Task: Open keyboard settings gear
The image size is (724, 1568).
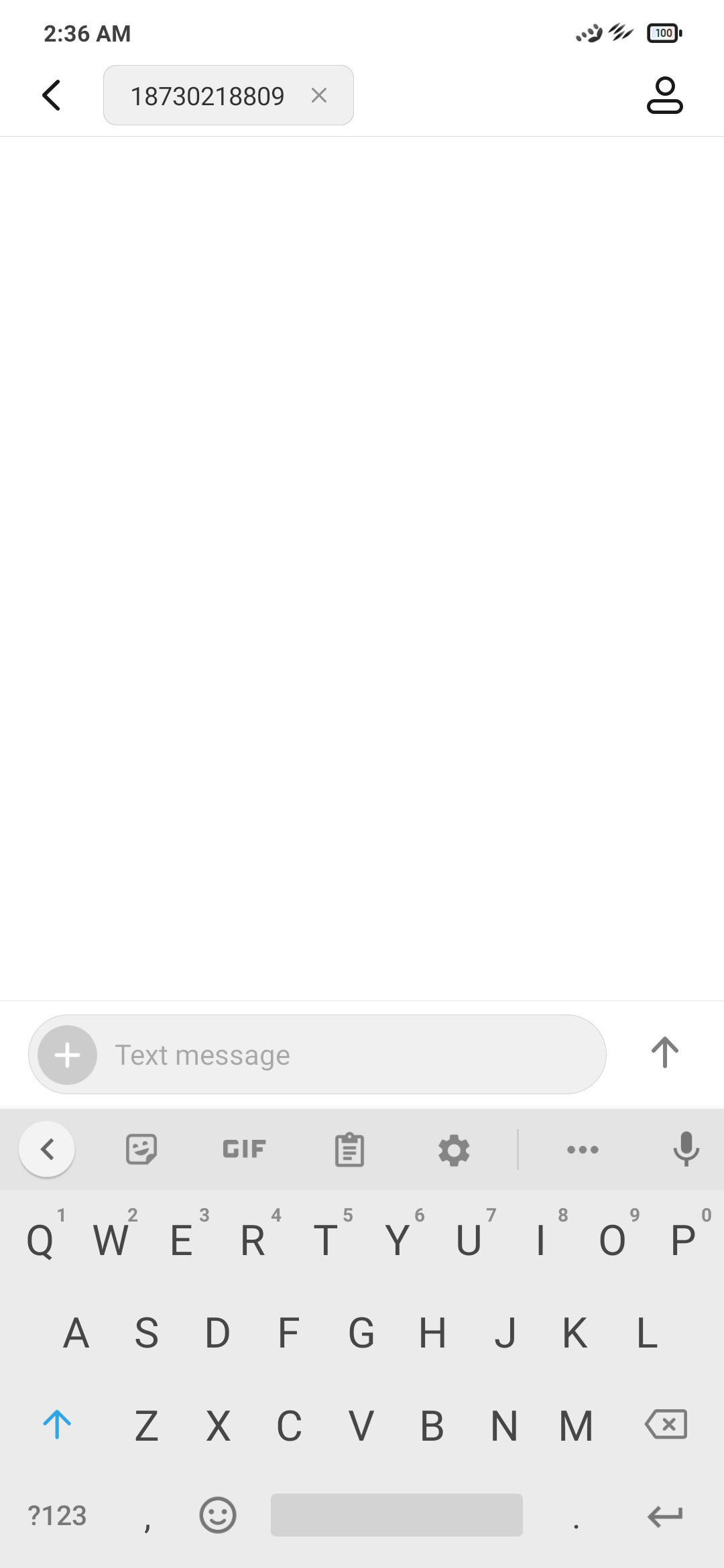Action: click(x=454, y=1150)
